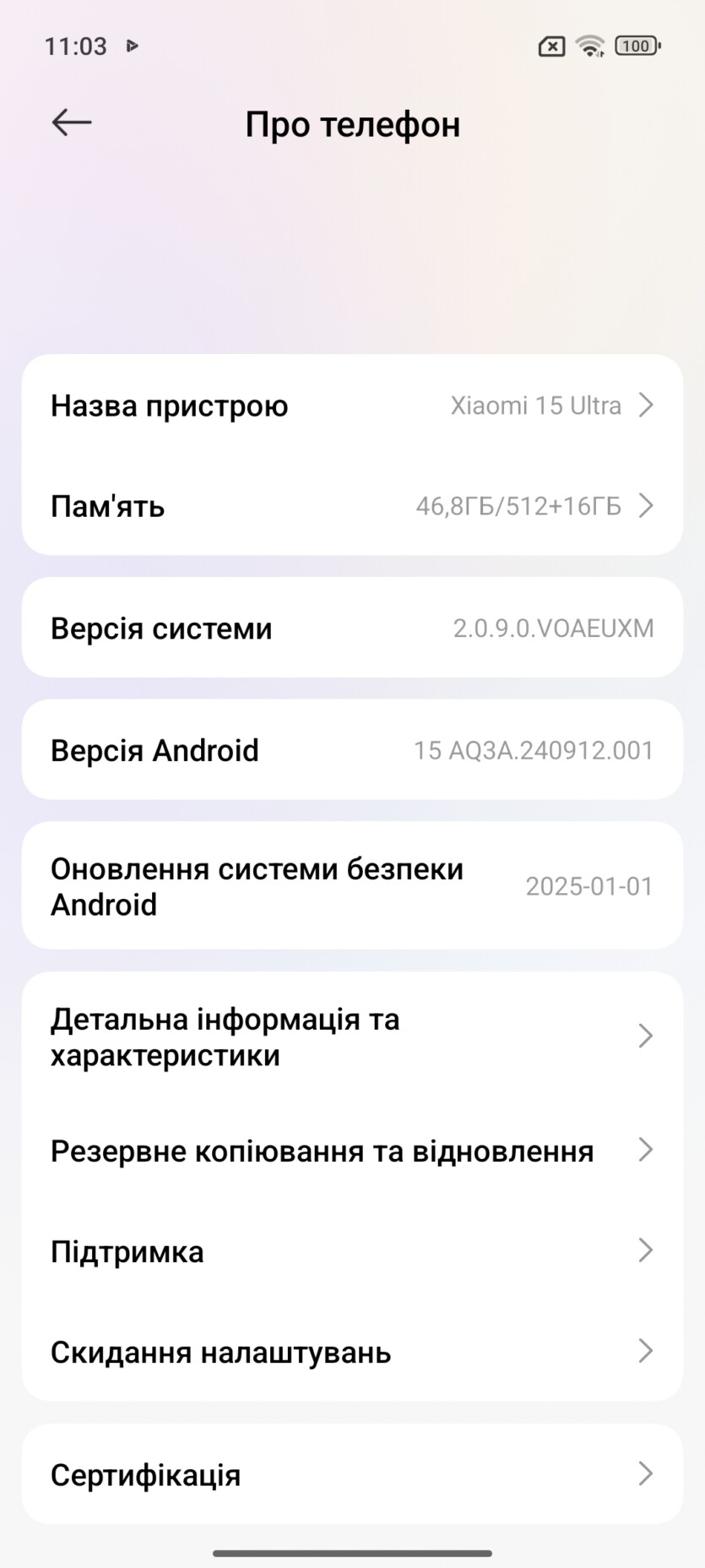Open Скидання налаштувань
Image resolution: width=705 pixels, height=1568 pixels.
[x=352, y=1351]
